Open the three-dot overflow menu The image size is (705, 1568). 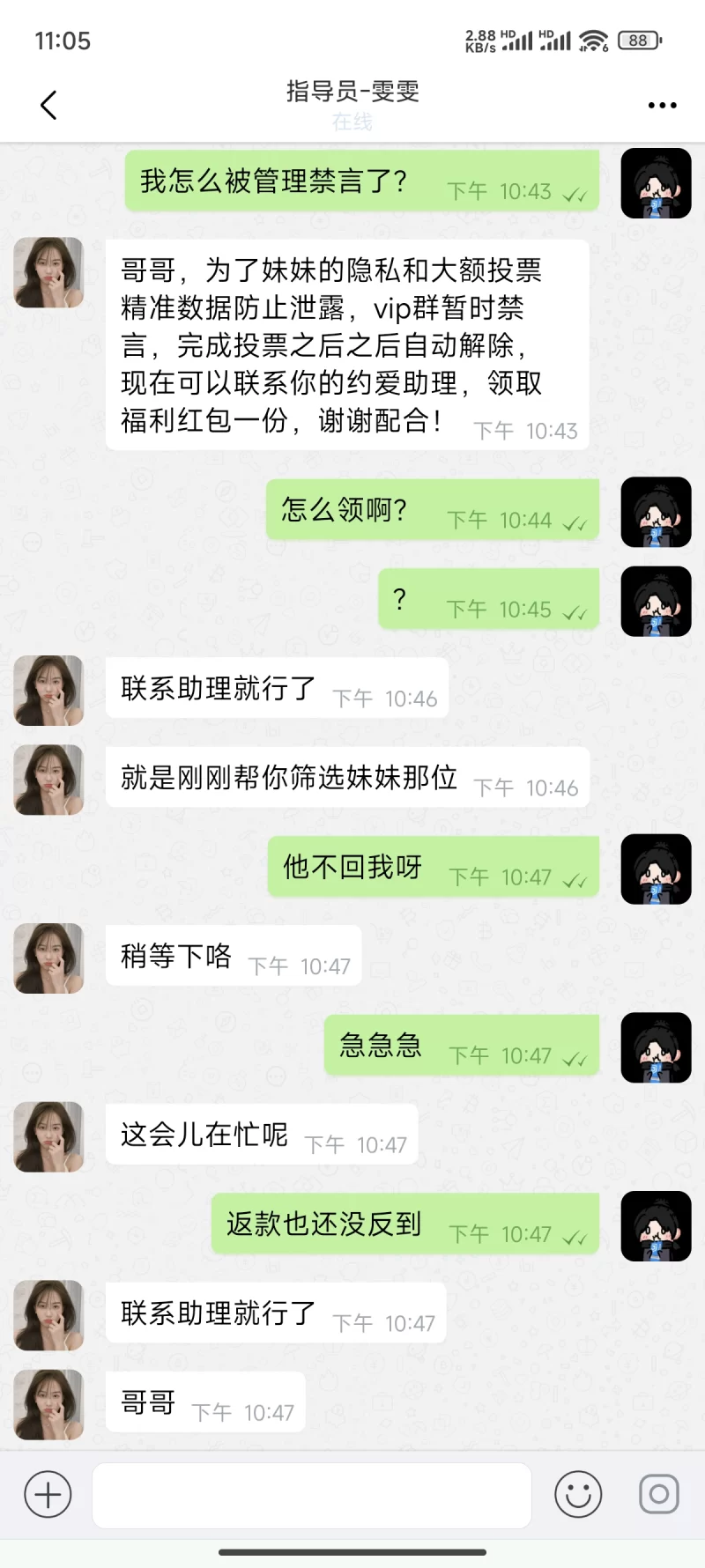pyautogui.click(x=662, y=105)
